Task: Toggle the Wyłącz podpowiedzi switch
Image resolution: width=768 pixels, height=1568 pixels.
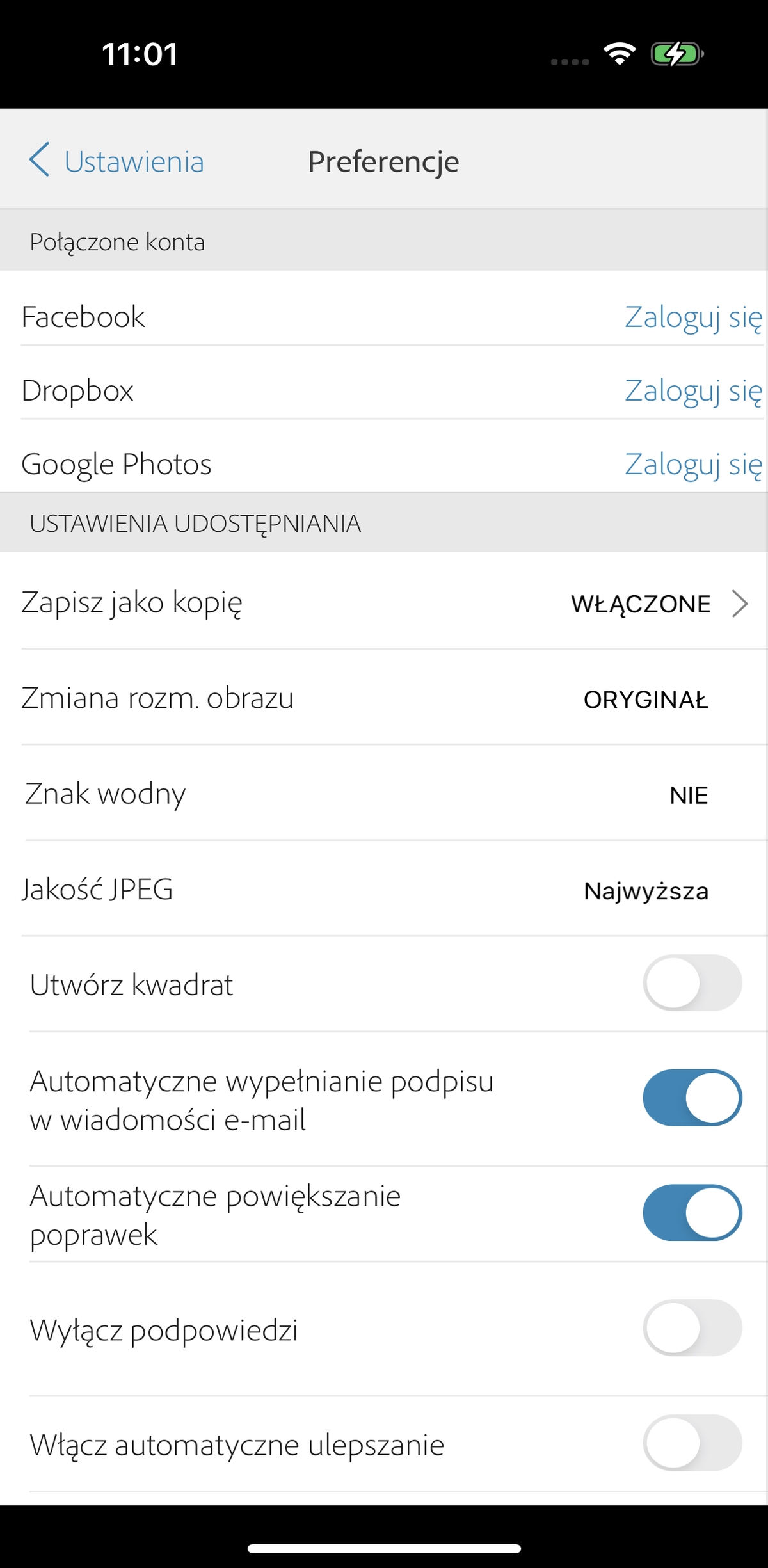Action: click(692, 1327)
